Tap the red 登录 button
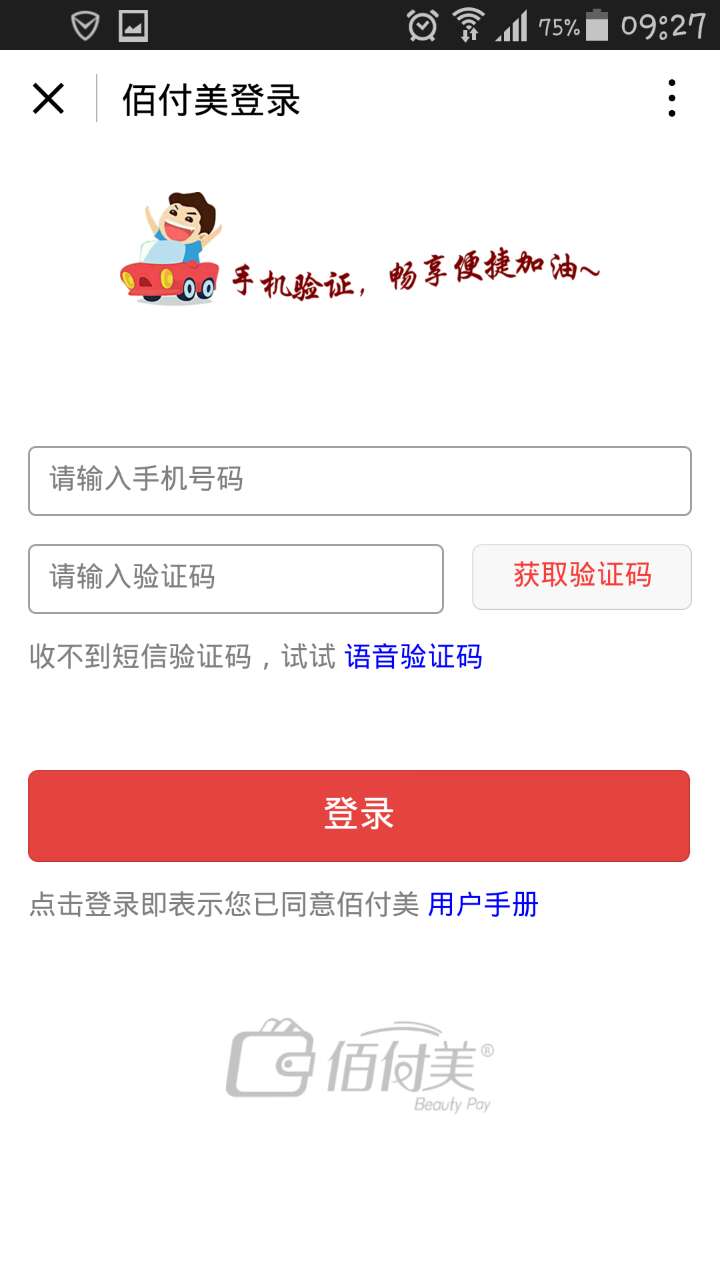Image resolution: width=720 pixels, height=1280 pixels. pyautogui.click(x=359, y=815)
